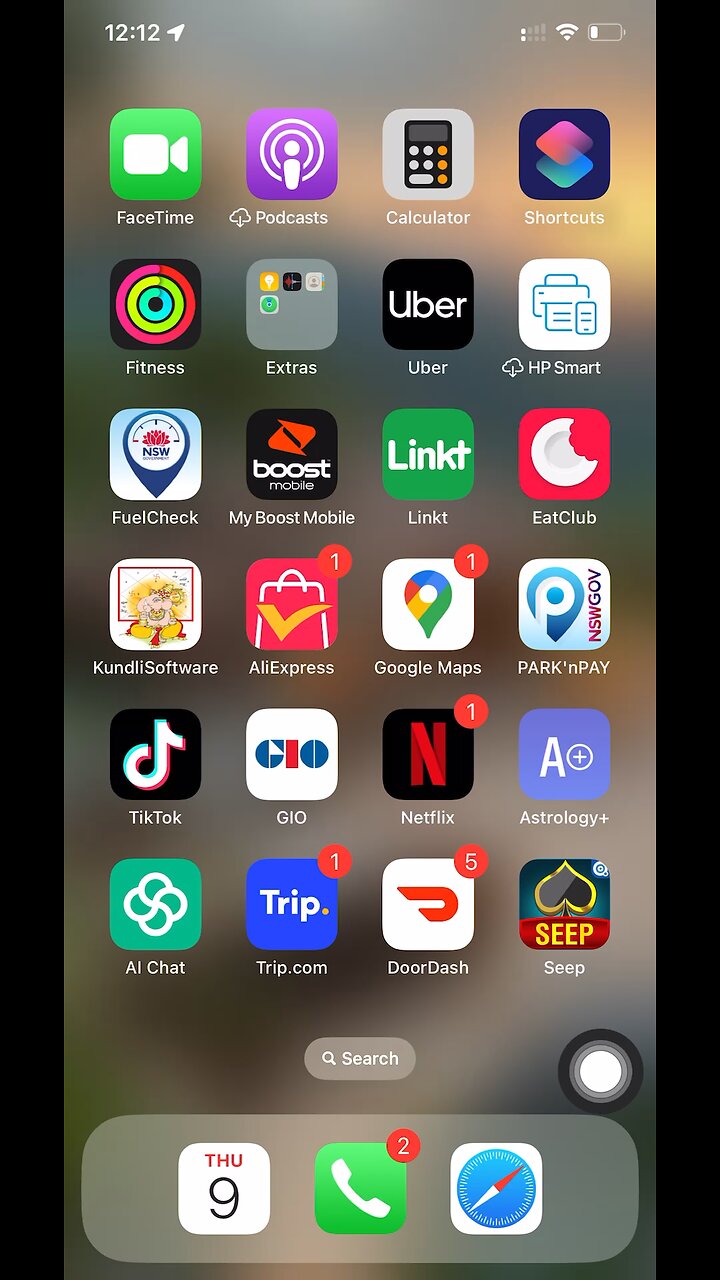
Task: Open the PARK'nPAY app
Action: tap(564, 605)
